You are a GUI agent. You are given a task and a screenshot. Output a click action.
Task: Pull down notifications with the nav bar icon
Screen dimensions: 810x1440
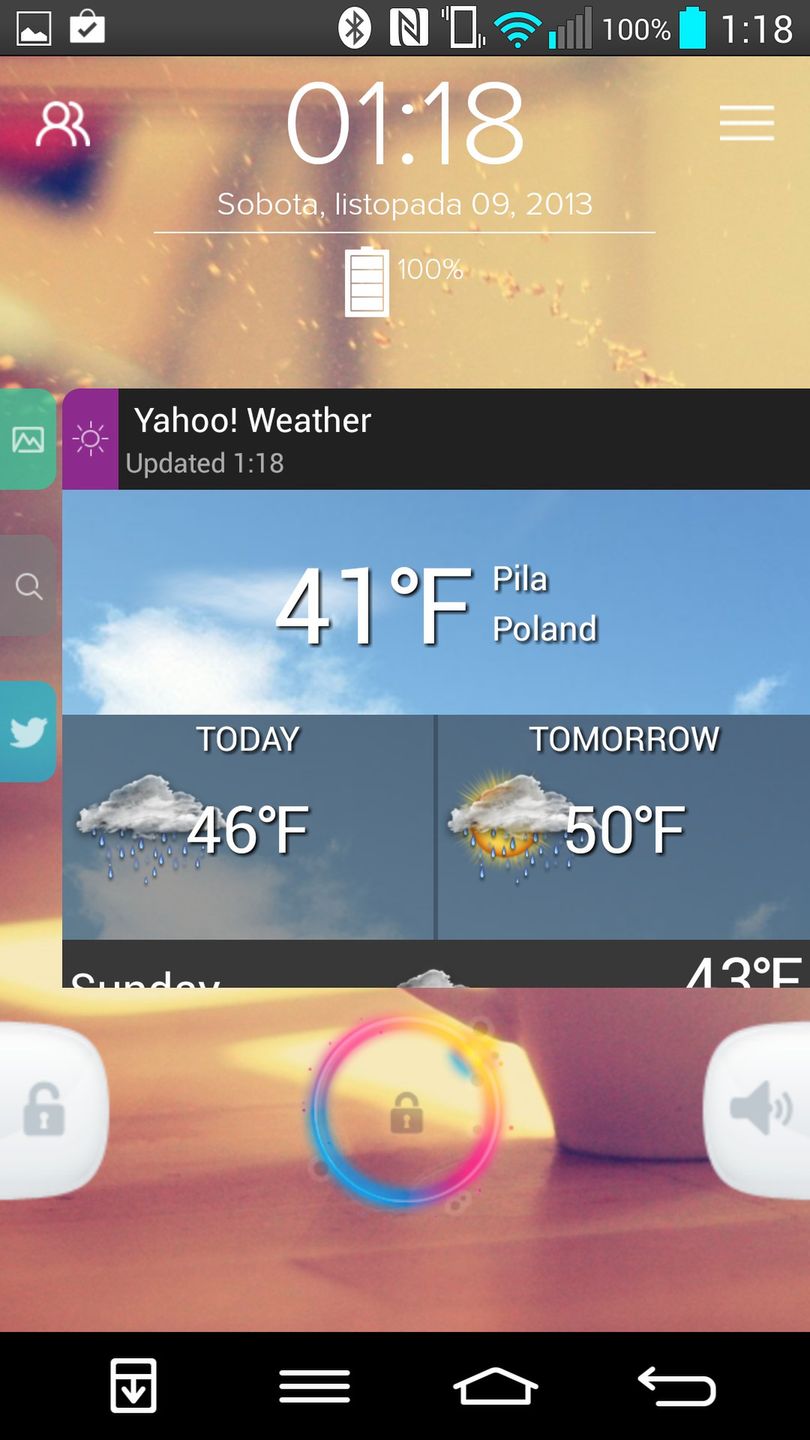133,1386
